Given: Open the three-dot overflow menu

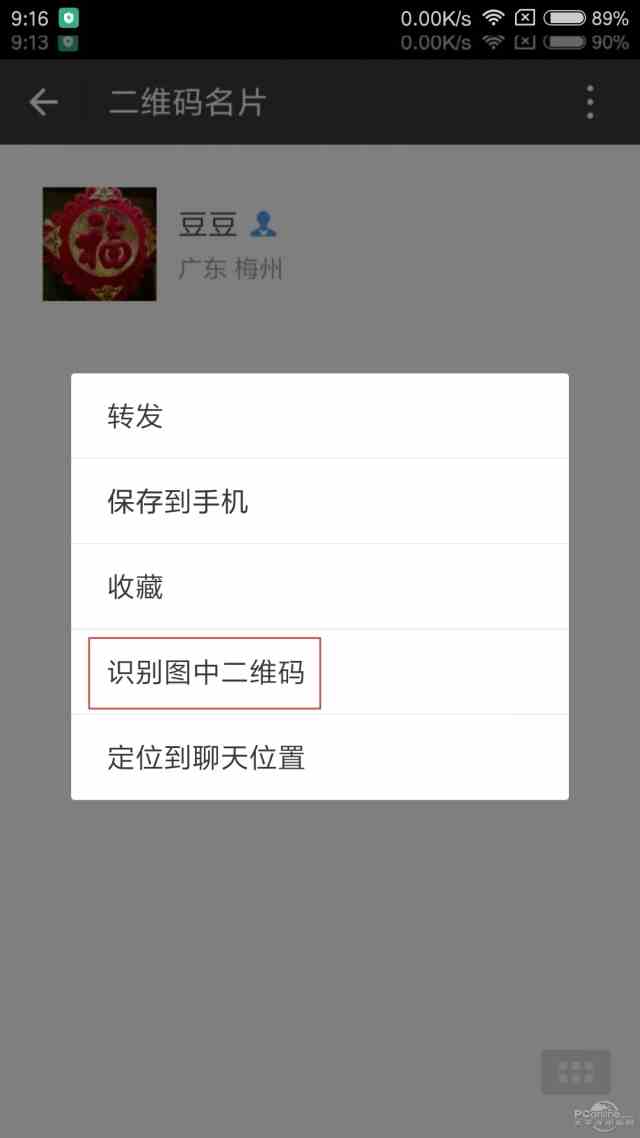Looking at the screenshot, I should coord(590,102).
